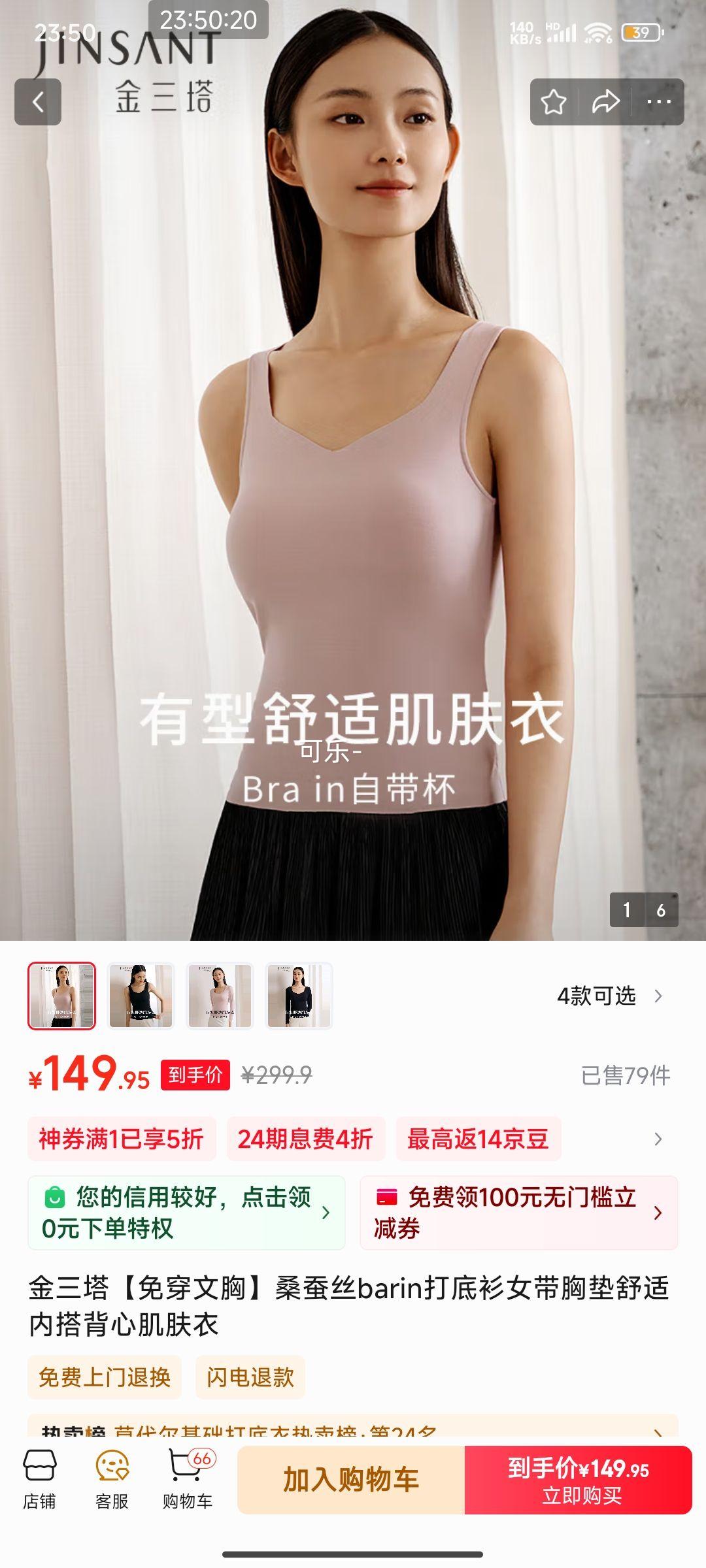The width and height of the screenshot is (706, 1568).
Task: Select the black camisole style thumbnail
Action: click(x=141, y=996)
